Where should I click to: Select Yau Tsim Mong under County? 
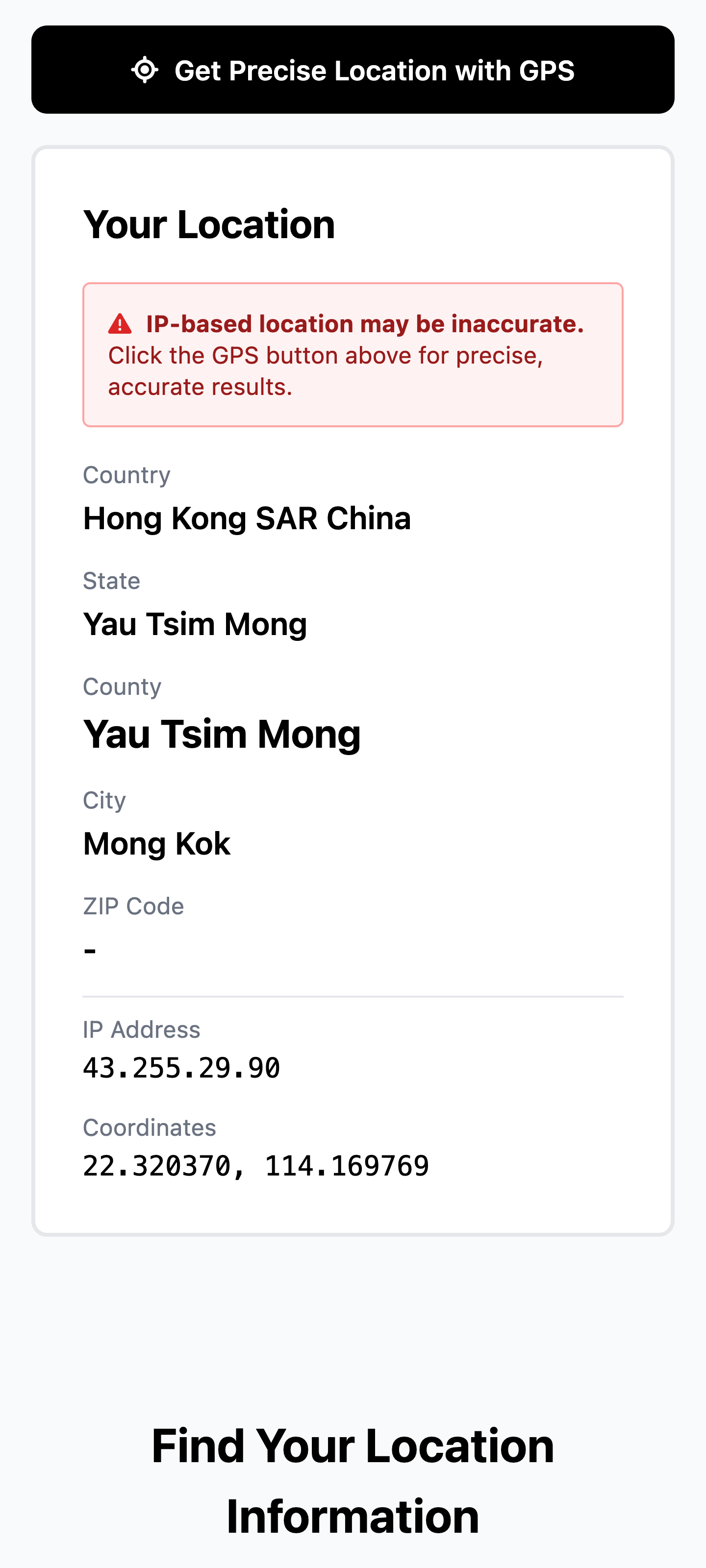point(221,733)
